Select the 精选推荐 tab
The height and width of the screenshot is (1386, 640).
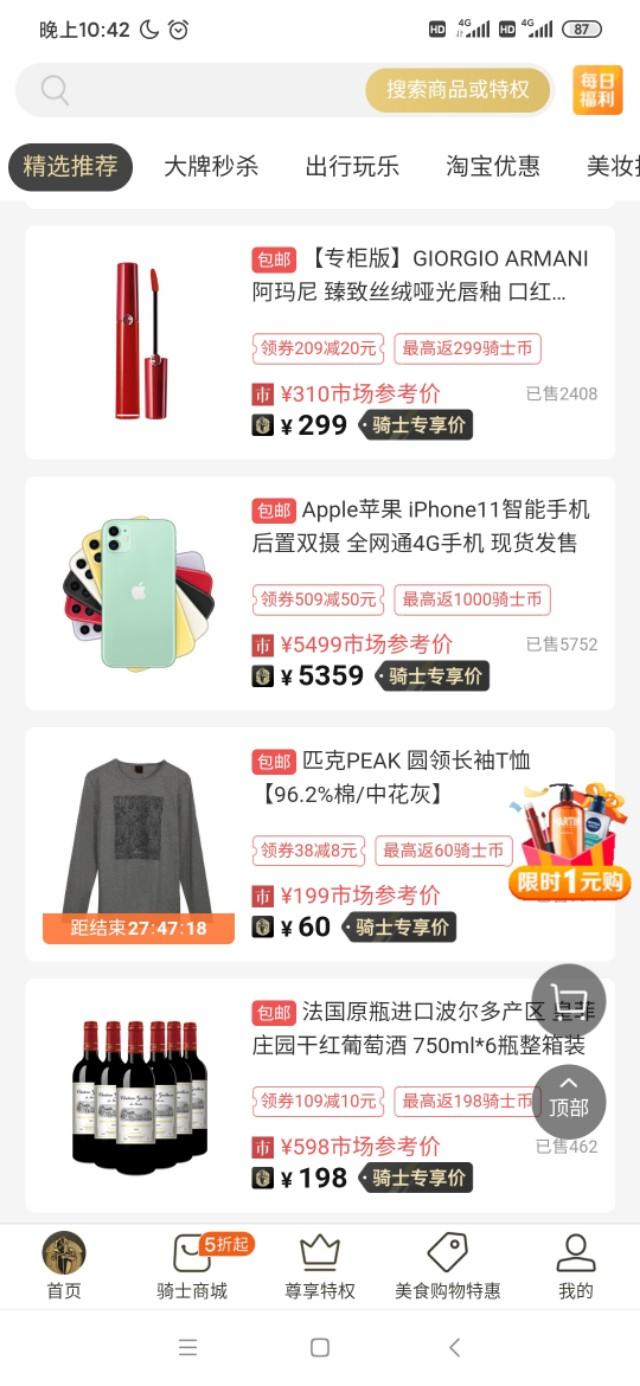coord(71,166)
